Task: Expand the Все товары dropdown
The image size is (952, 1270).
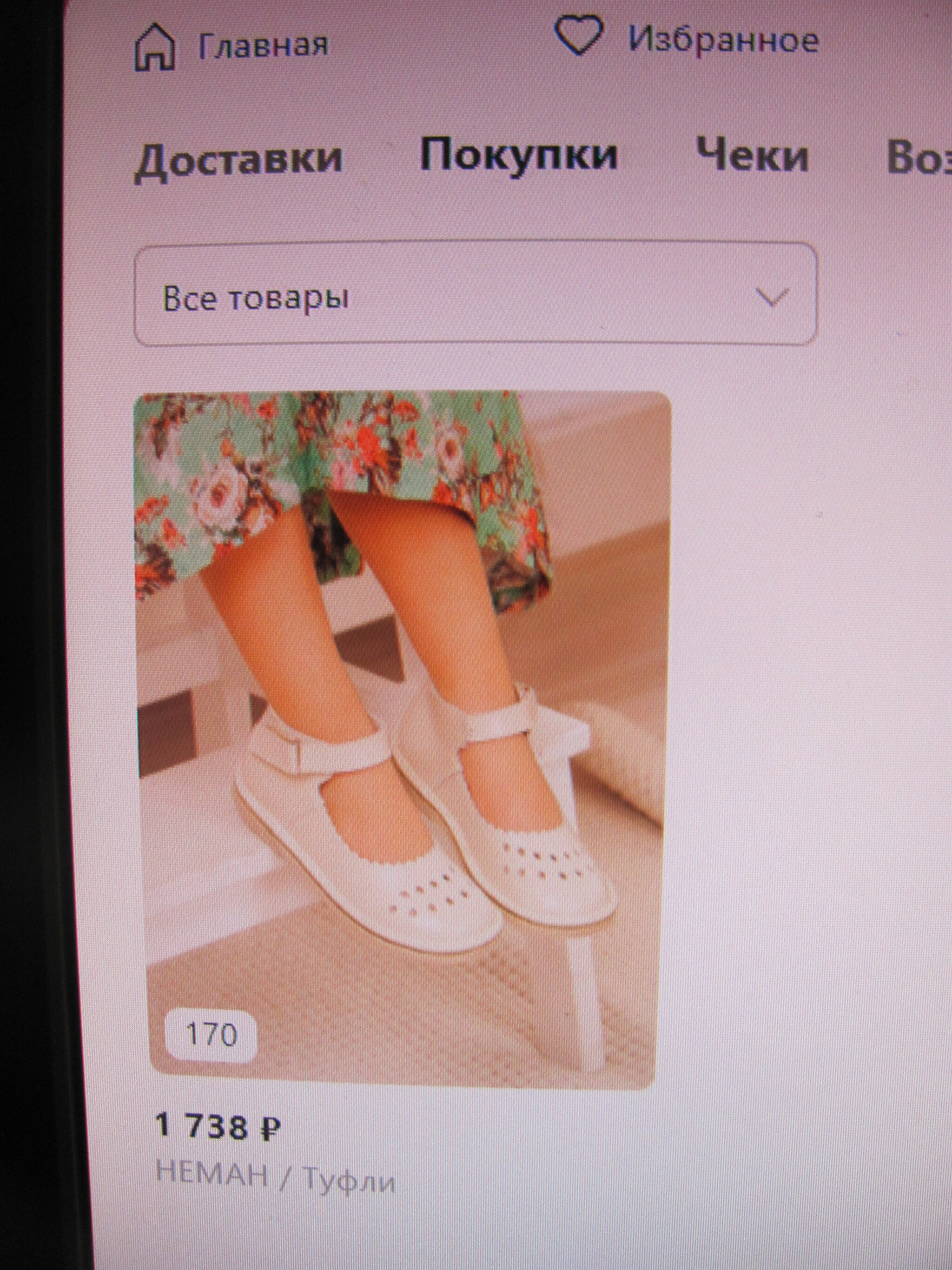Action: point(475,295)
